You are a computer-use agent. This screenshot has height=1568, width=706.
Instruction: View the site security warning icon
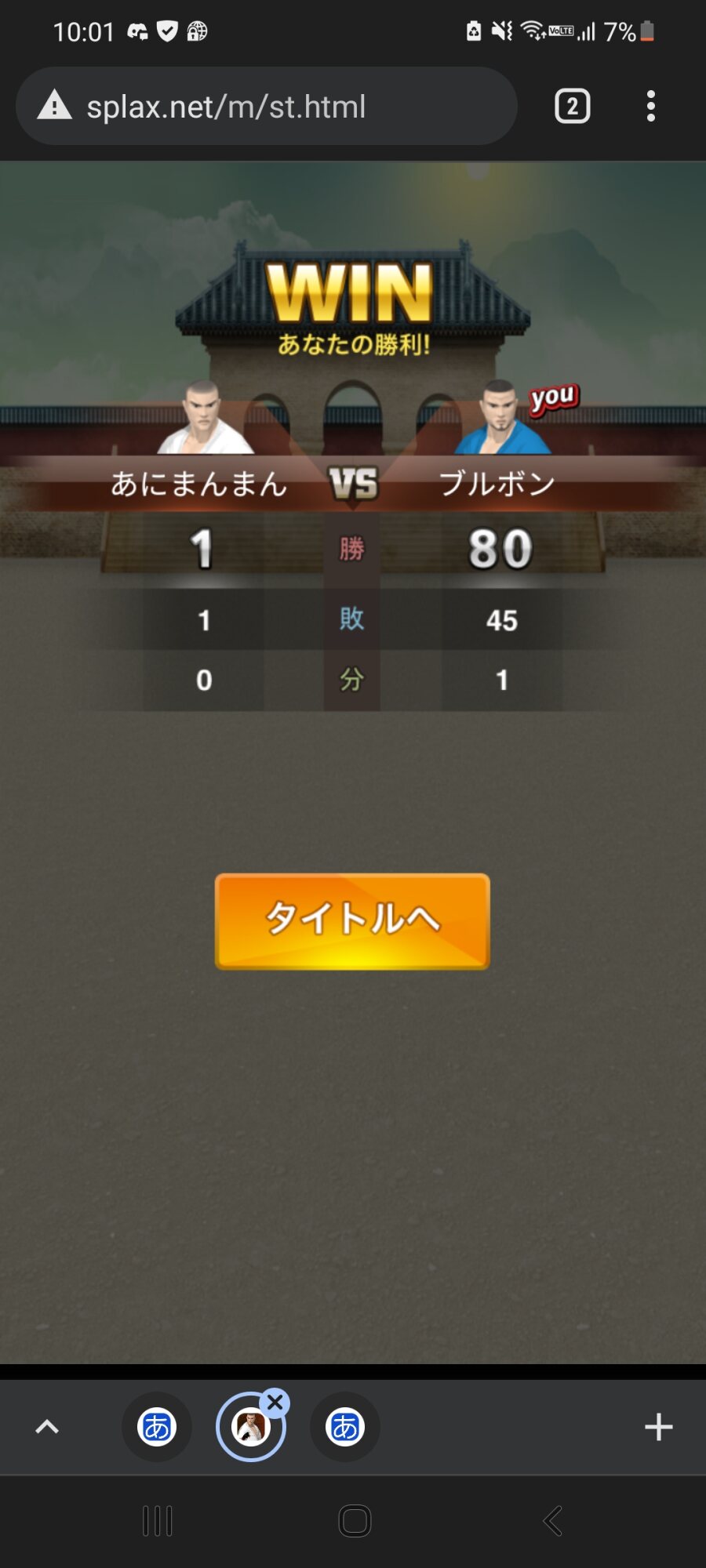tap(55, 105)
